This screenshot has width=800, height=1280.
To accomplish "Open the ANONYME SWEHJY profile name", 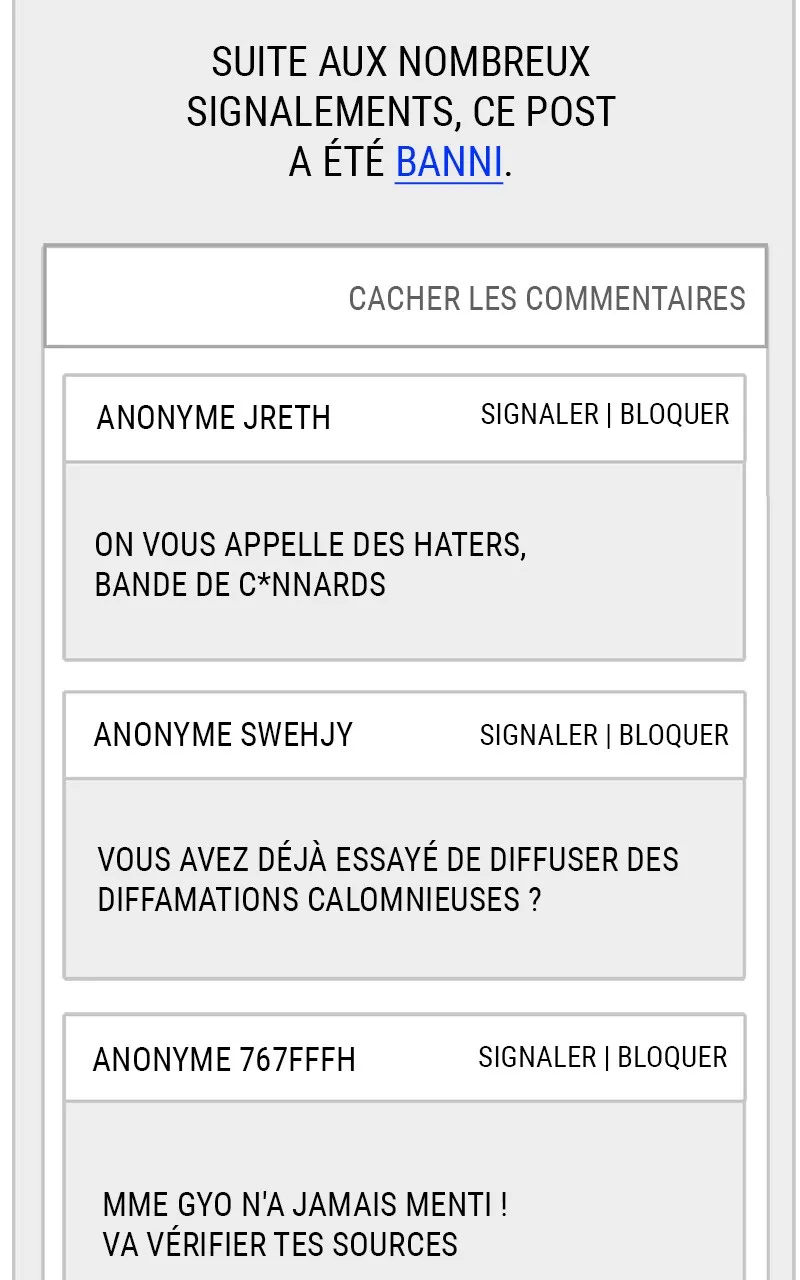I will [222, 735].
